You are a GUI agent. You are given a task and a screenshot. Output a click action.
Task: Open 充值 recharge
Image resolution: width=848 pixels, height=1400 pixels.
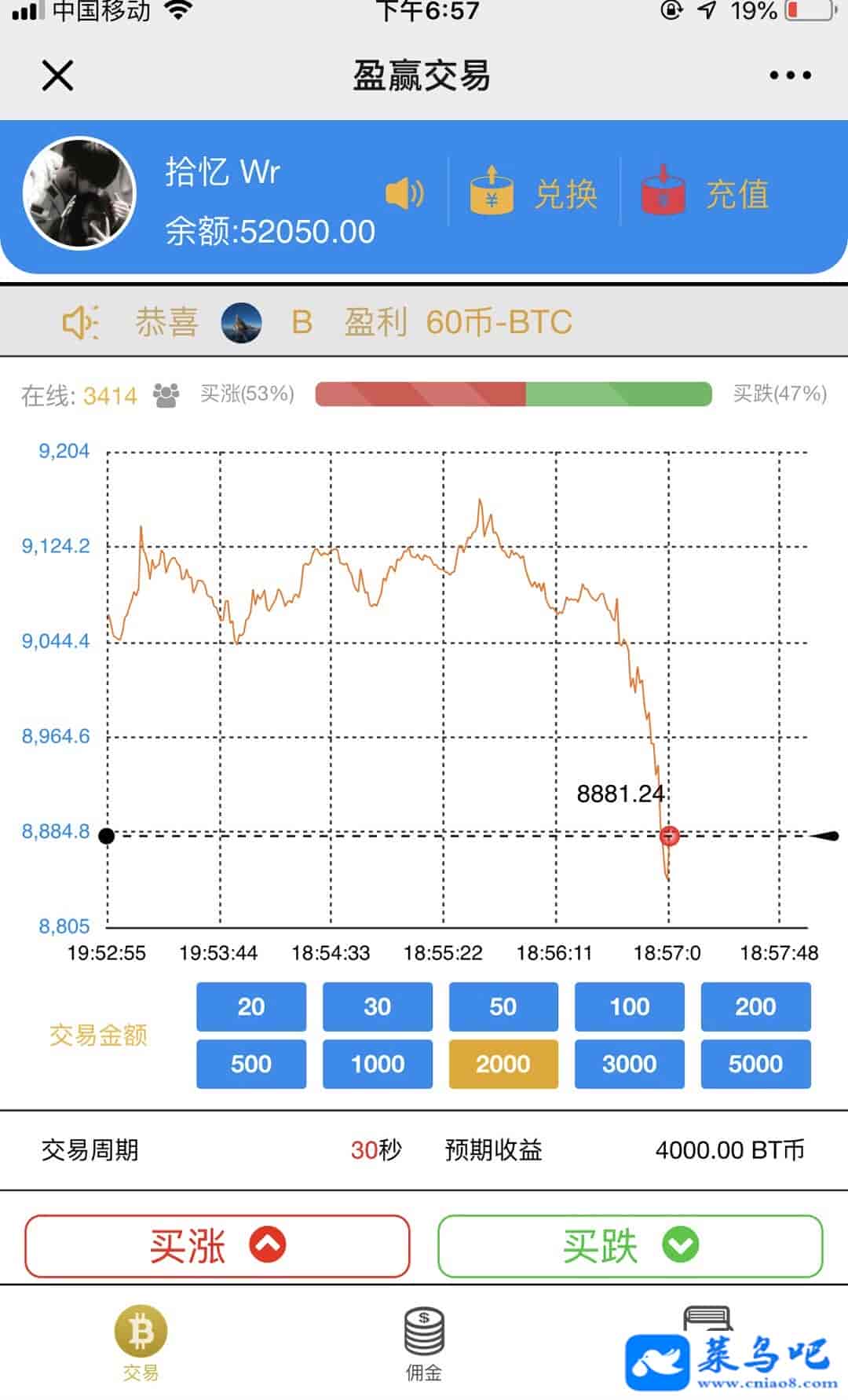click(x=705, y=193)
